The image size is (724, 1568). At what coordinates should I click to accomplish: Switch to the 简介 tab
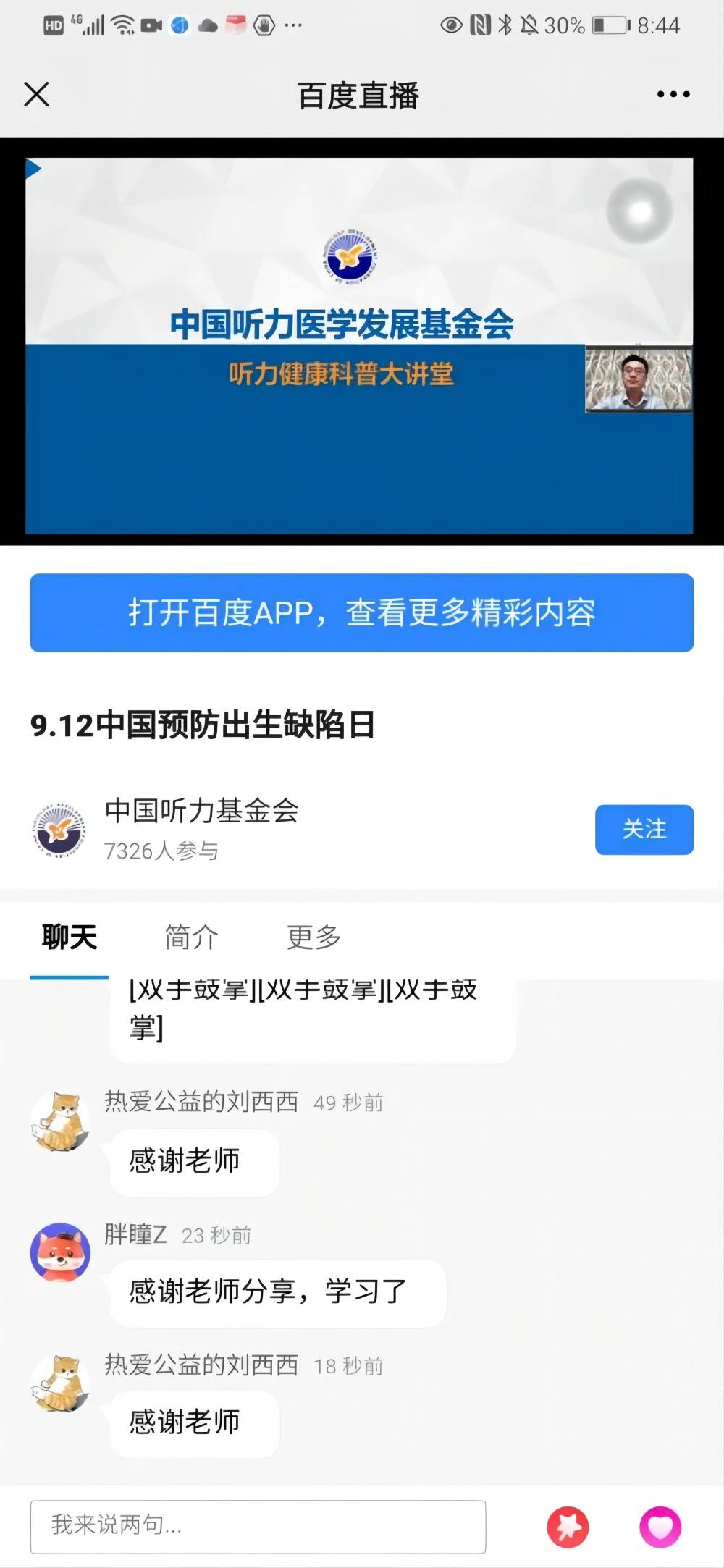coord(191,937)
